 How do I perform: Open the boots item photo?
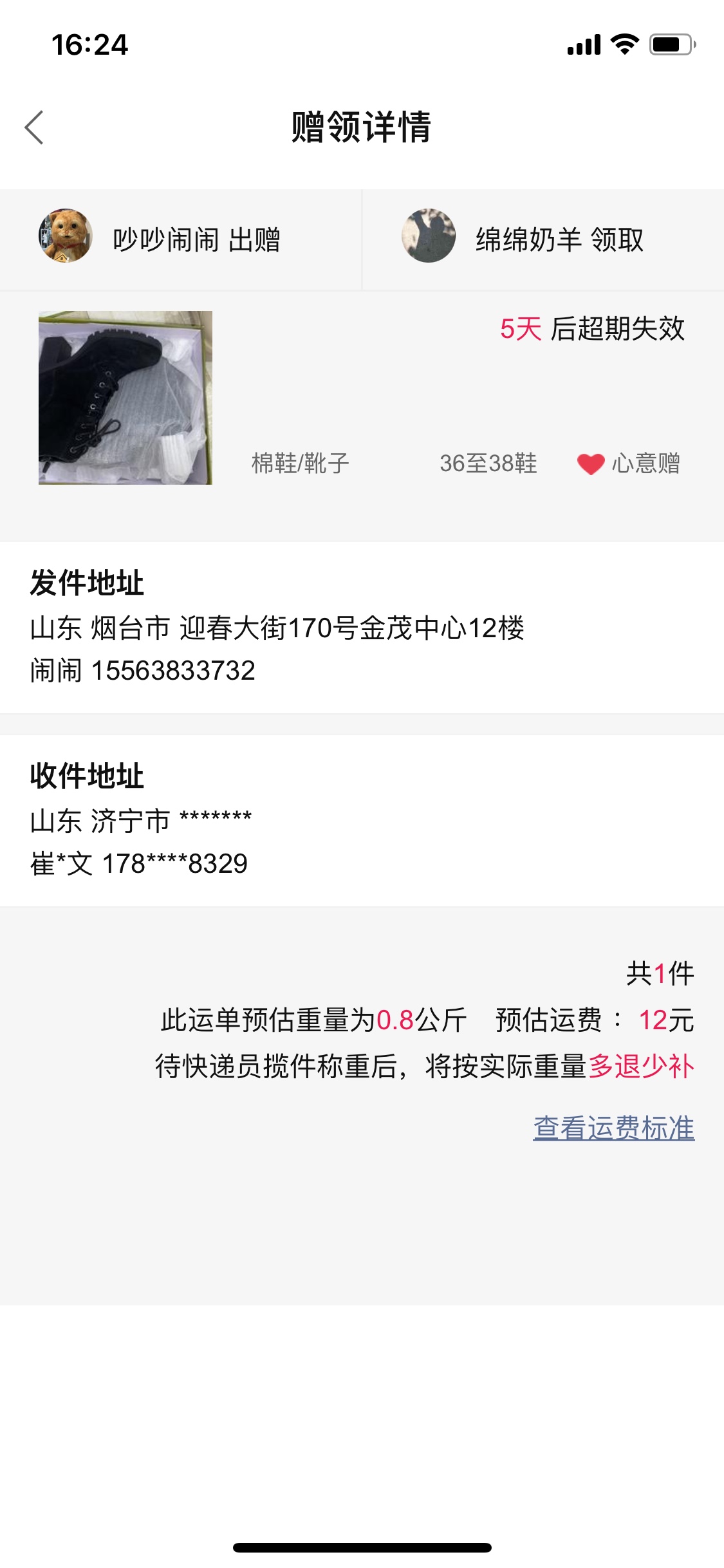[x=125, y=397]
